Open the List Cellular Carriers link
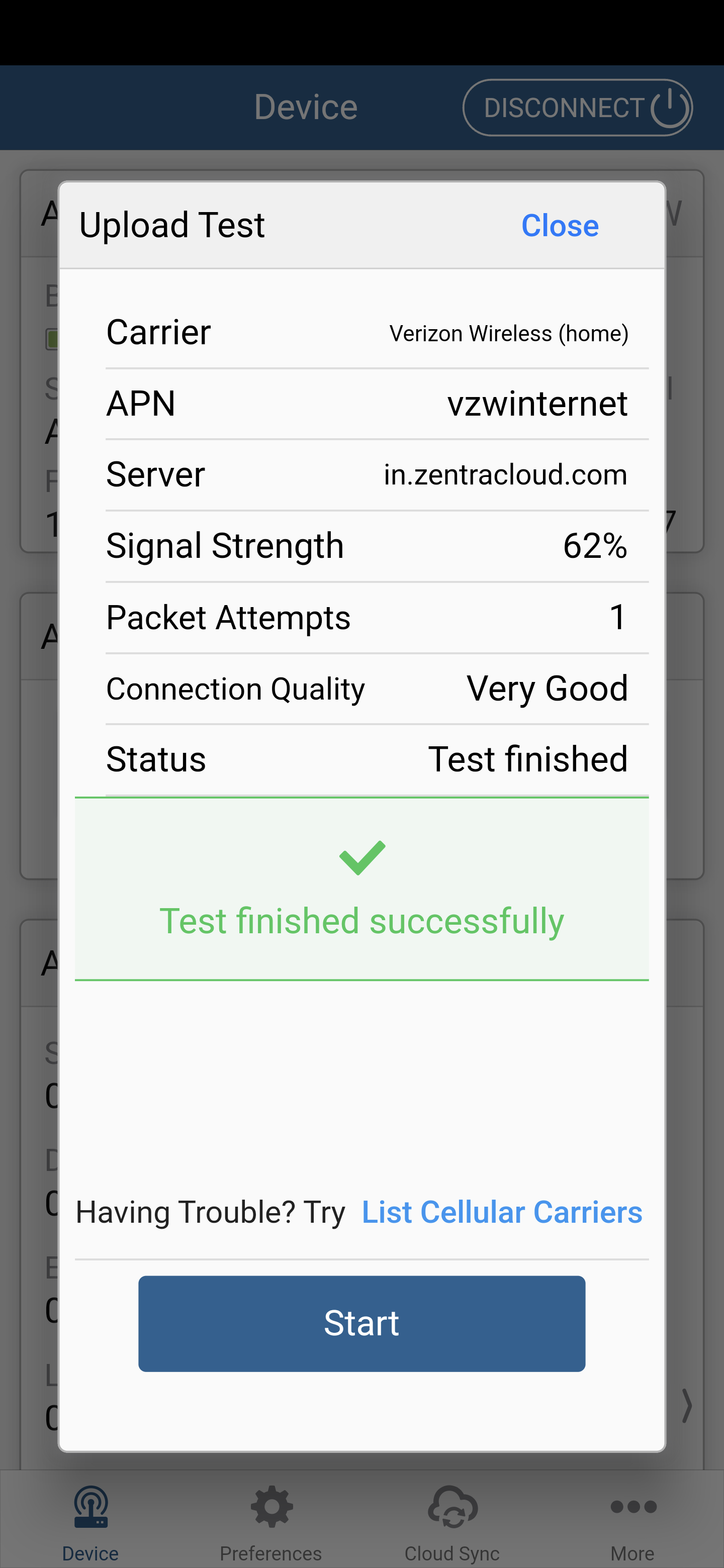This screenshot has height=1568, width=724. [x=502, y=1212]
